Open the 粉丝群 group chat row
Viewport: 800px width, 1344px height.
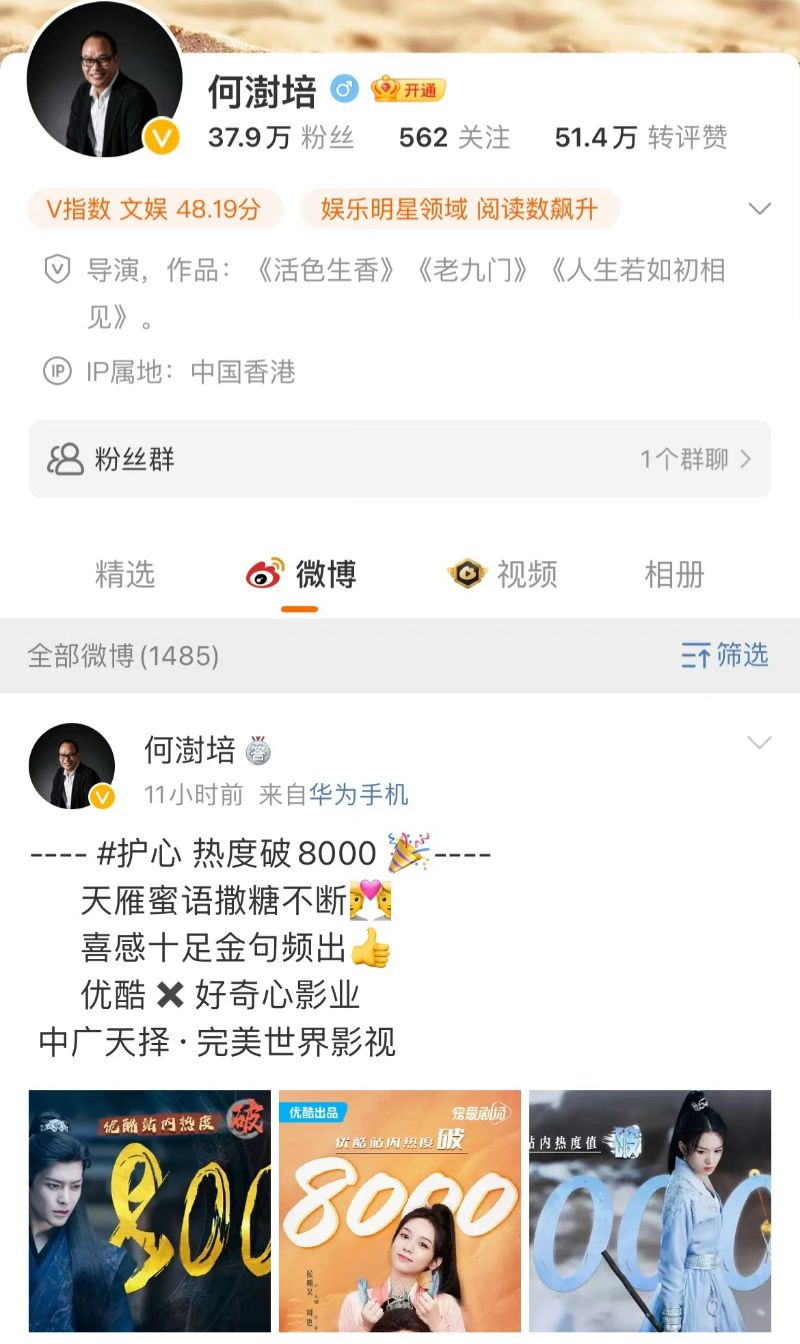[x=399, y=459]
